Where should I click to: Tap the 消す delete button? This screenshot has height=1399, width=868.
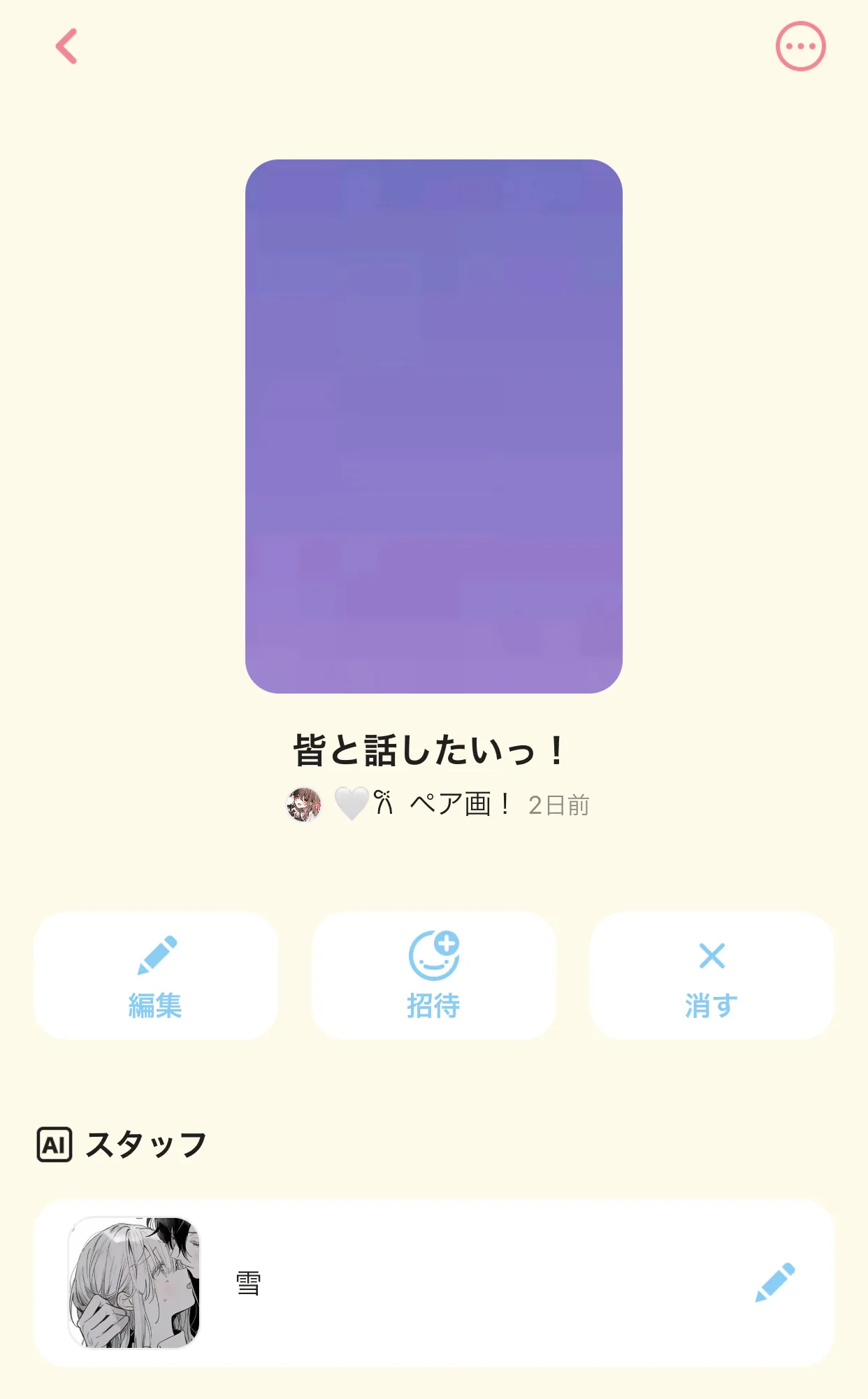[712, 975]
